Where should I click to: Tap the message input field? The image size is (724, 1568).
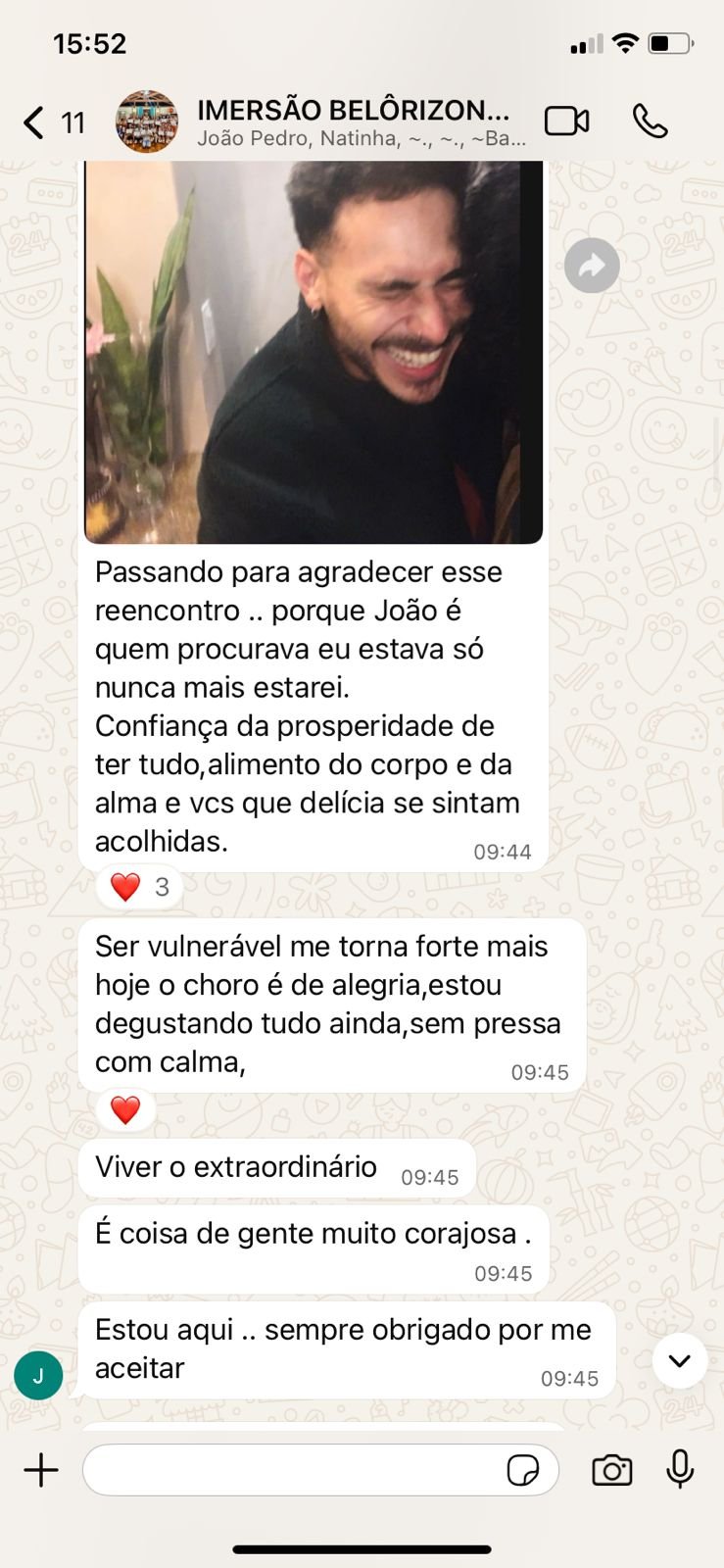click(x=294, y=1470)
